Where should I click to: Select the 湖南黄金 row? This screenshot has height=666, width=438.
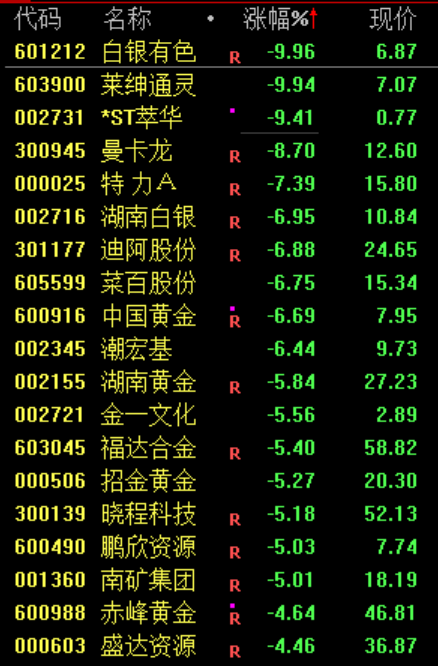point(219,382)
